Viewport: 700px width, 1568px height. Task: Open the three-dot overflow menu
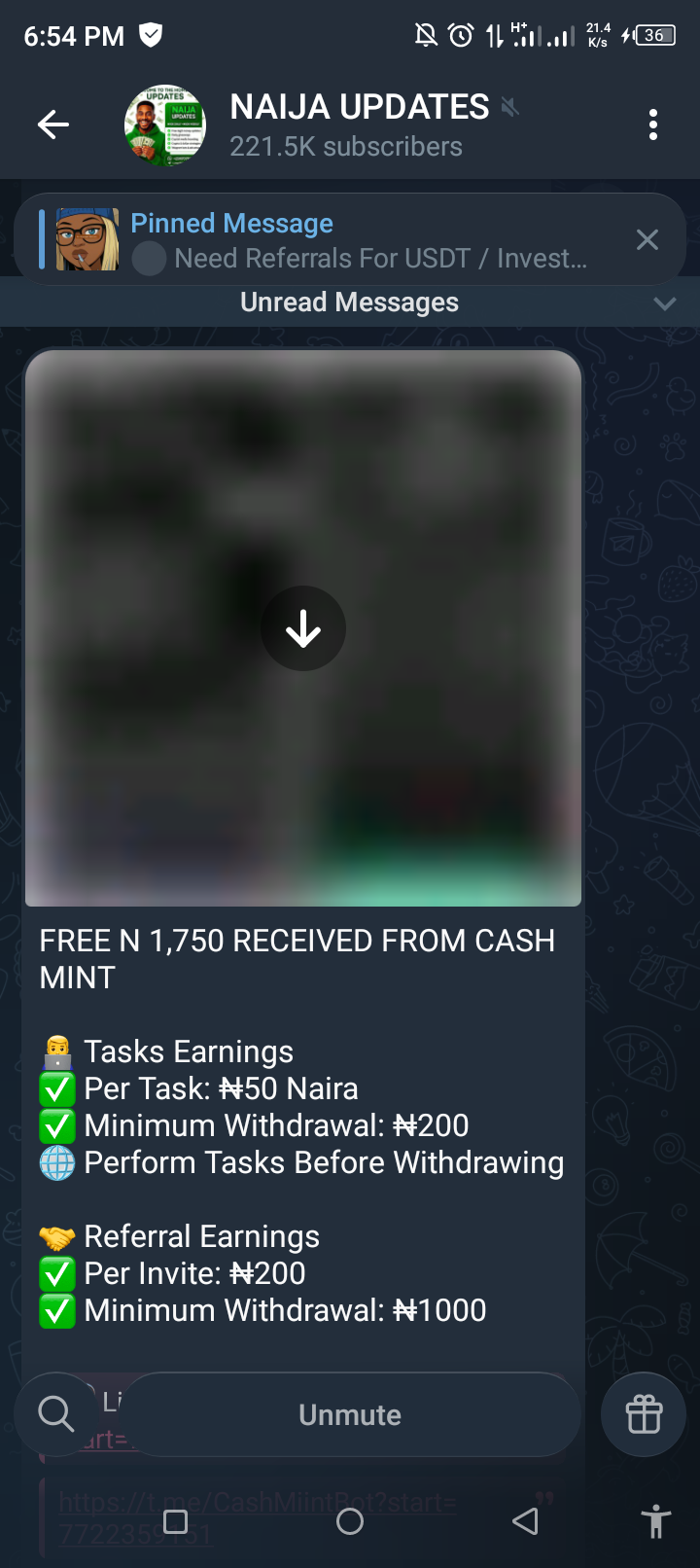click(652, 125)
